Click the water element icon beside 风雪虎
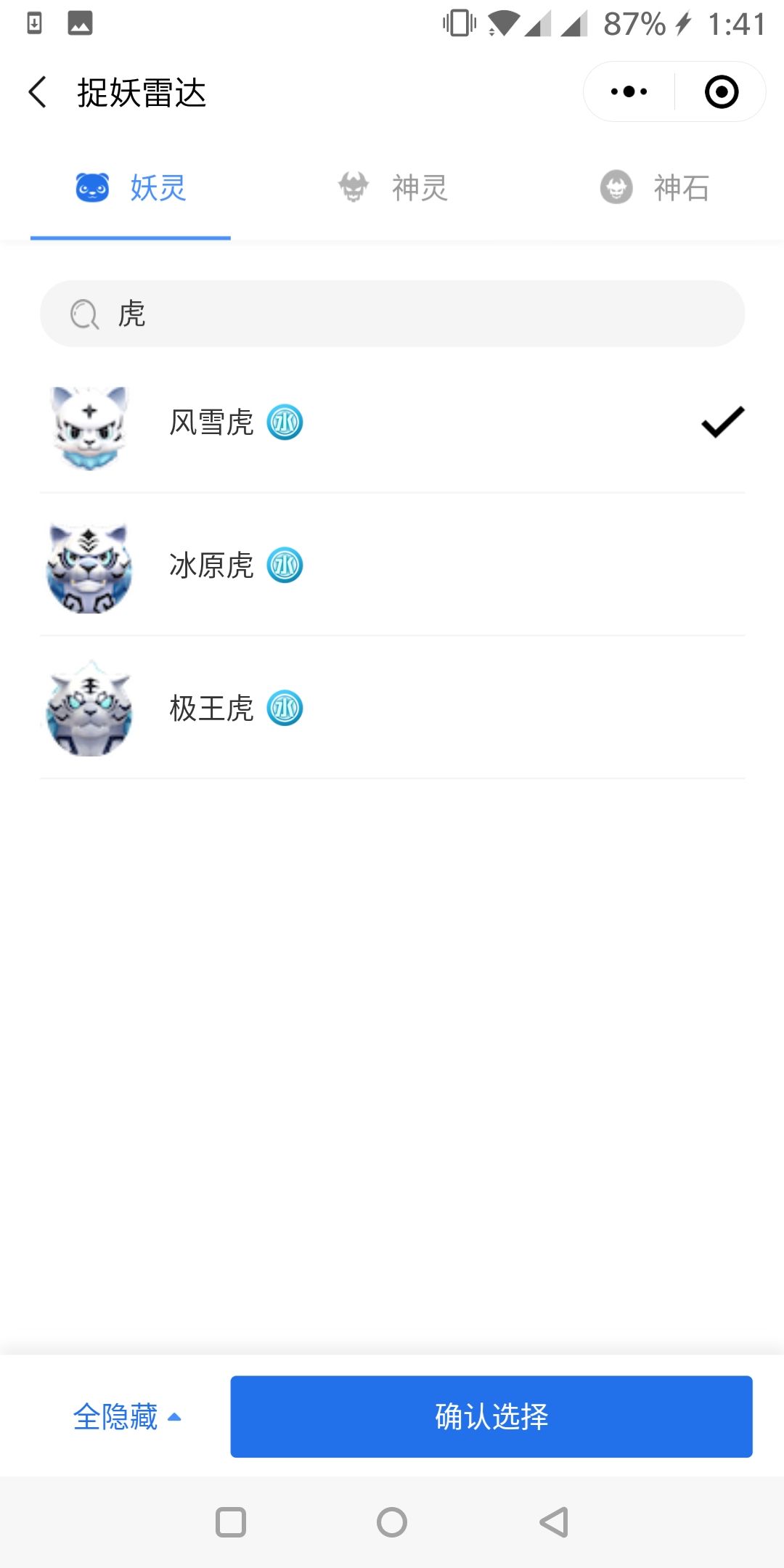This screenshot has width=784, height=1568. click(x=286, y=423)
